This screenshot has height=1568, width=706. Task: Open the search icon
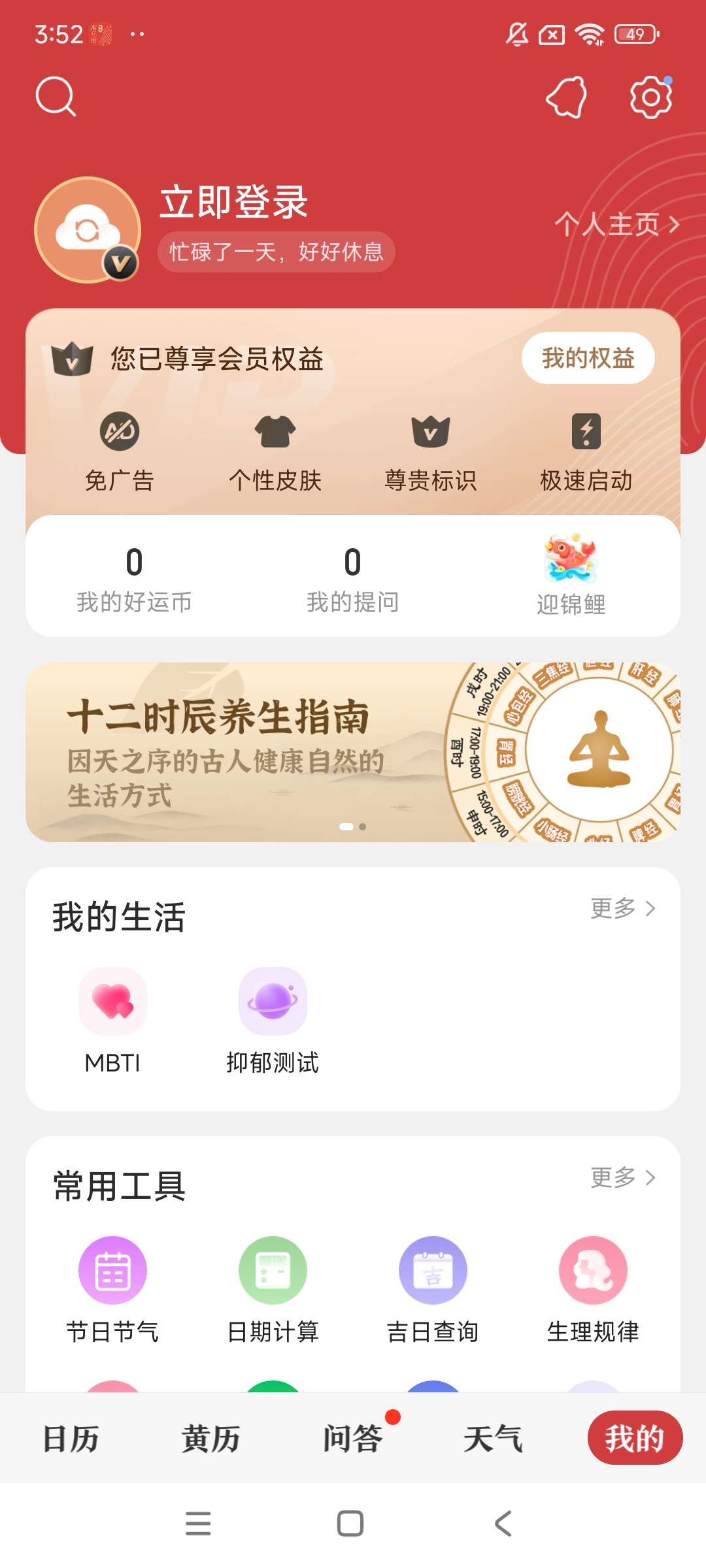pyautogui.click(x=56, y=97)
